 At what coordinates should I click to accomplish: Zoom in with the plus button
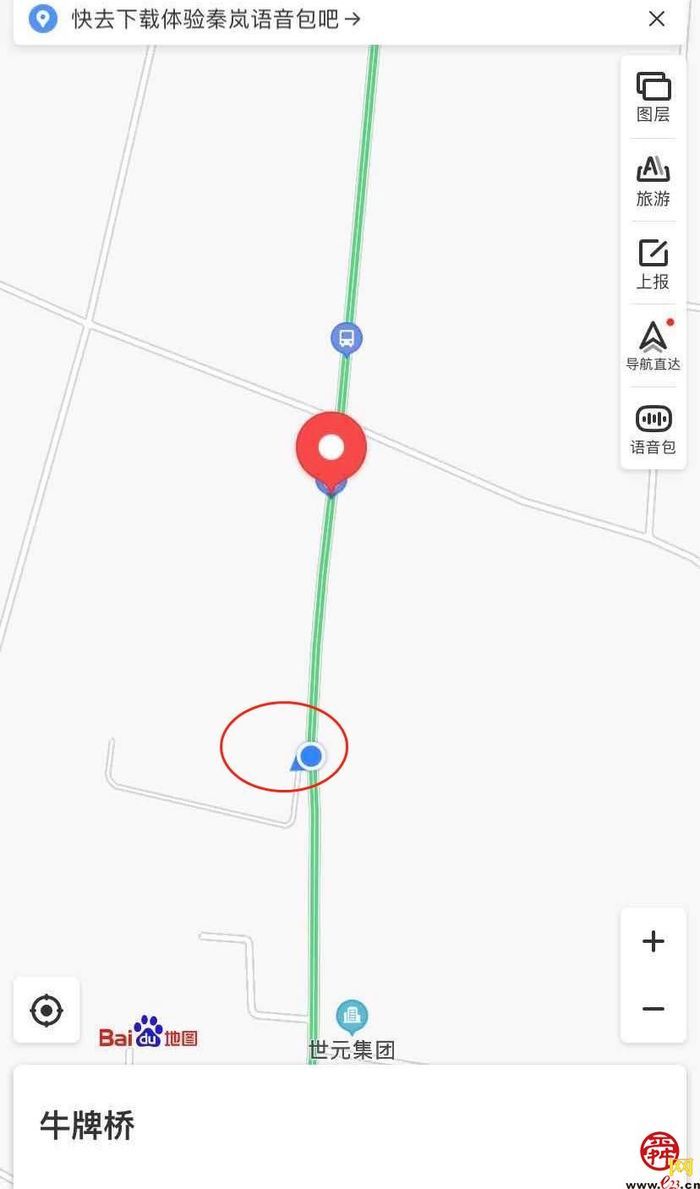coord(653,941)
